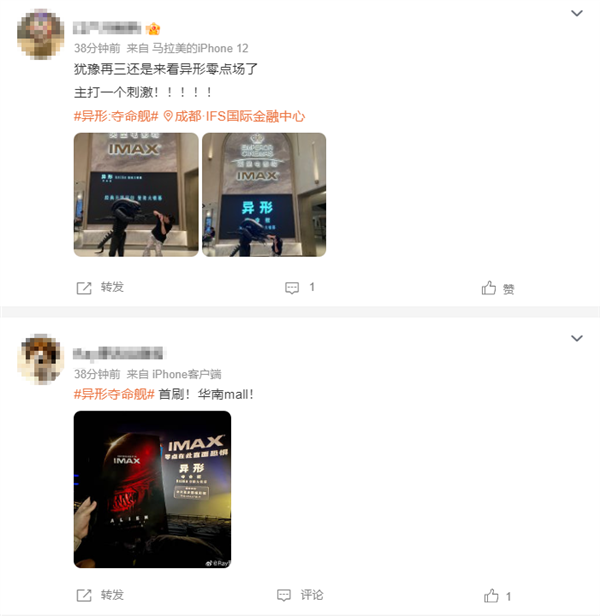Expand the chevron menu on the first post

(576, 13)
